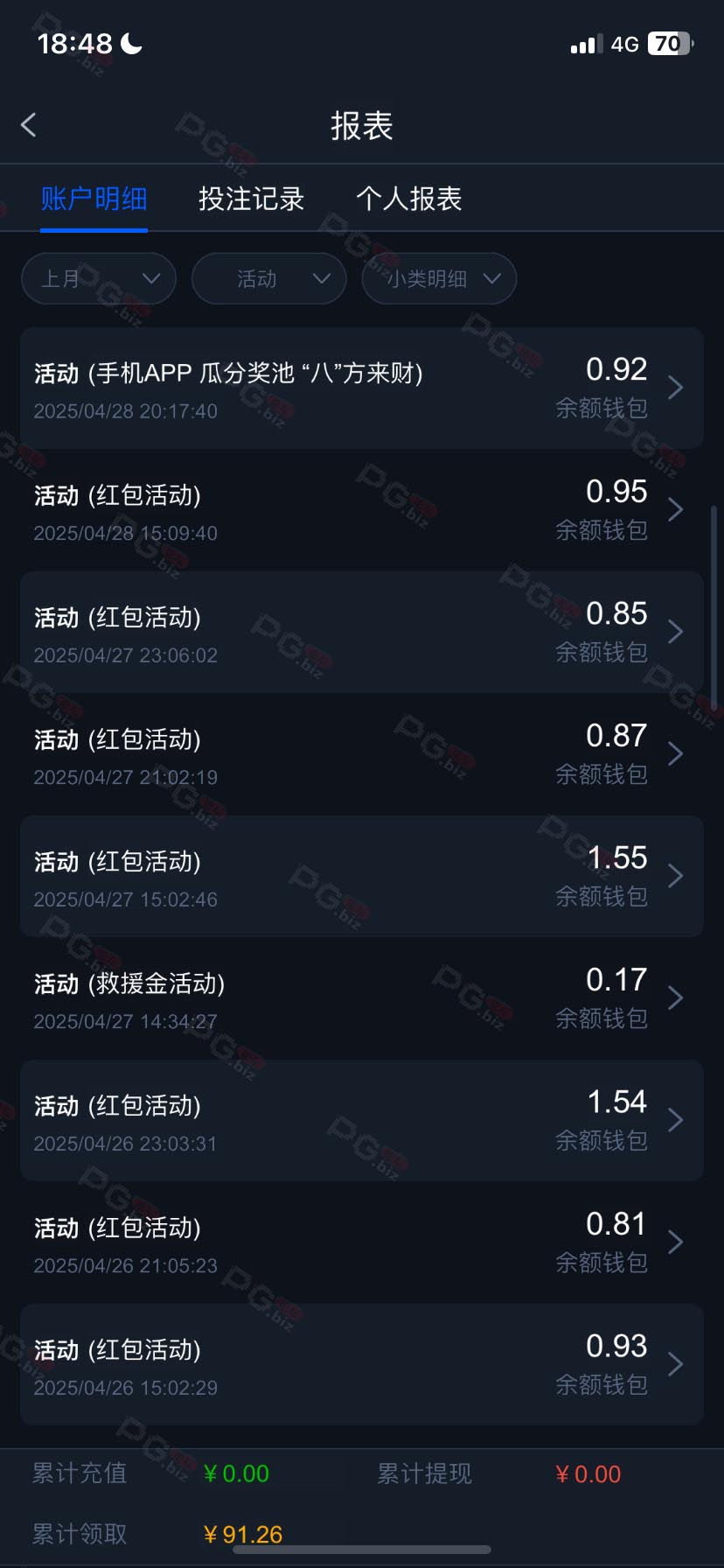View details of the 1.55 红包活动 record

tap(362, 877)
